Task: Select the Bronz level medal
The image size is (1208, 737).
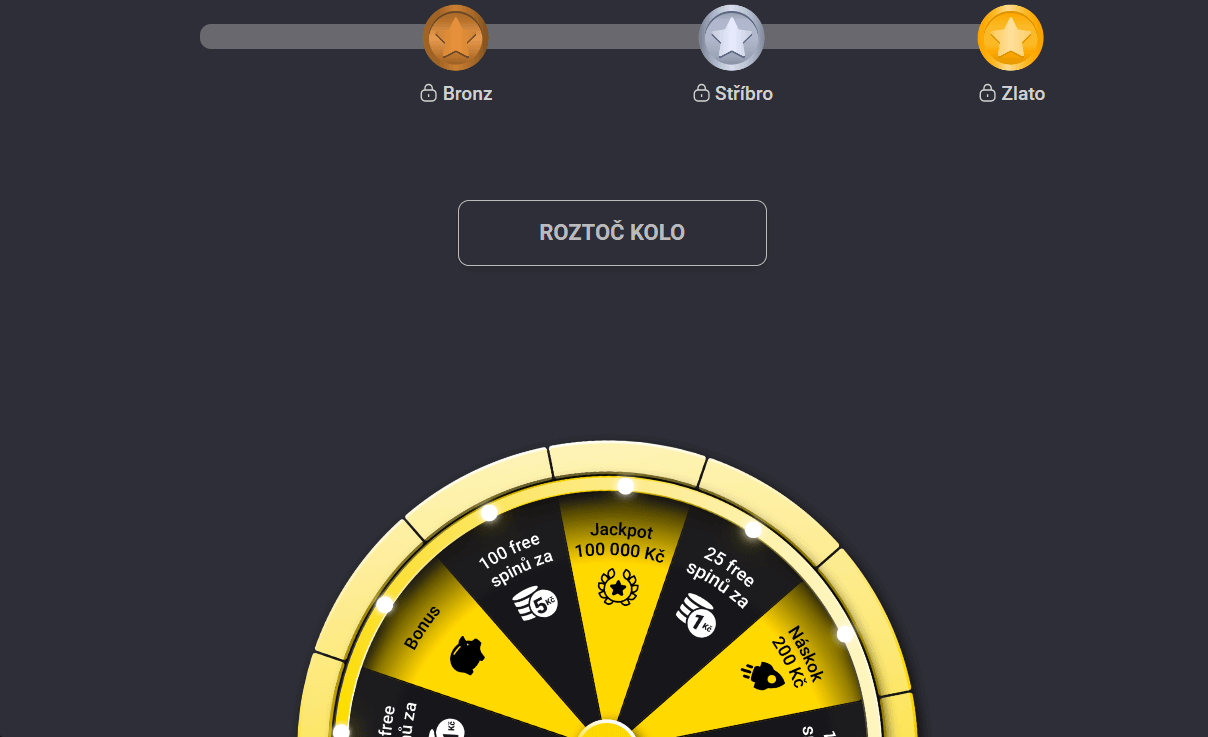Action: pos(456,38)
